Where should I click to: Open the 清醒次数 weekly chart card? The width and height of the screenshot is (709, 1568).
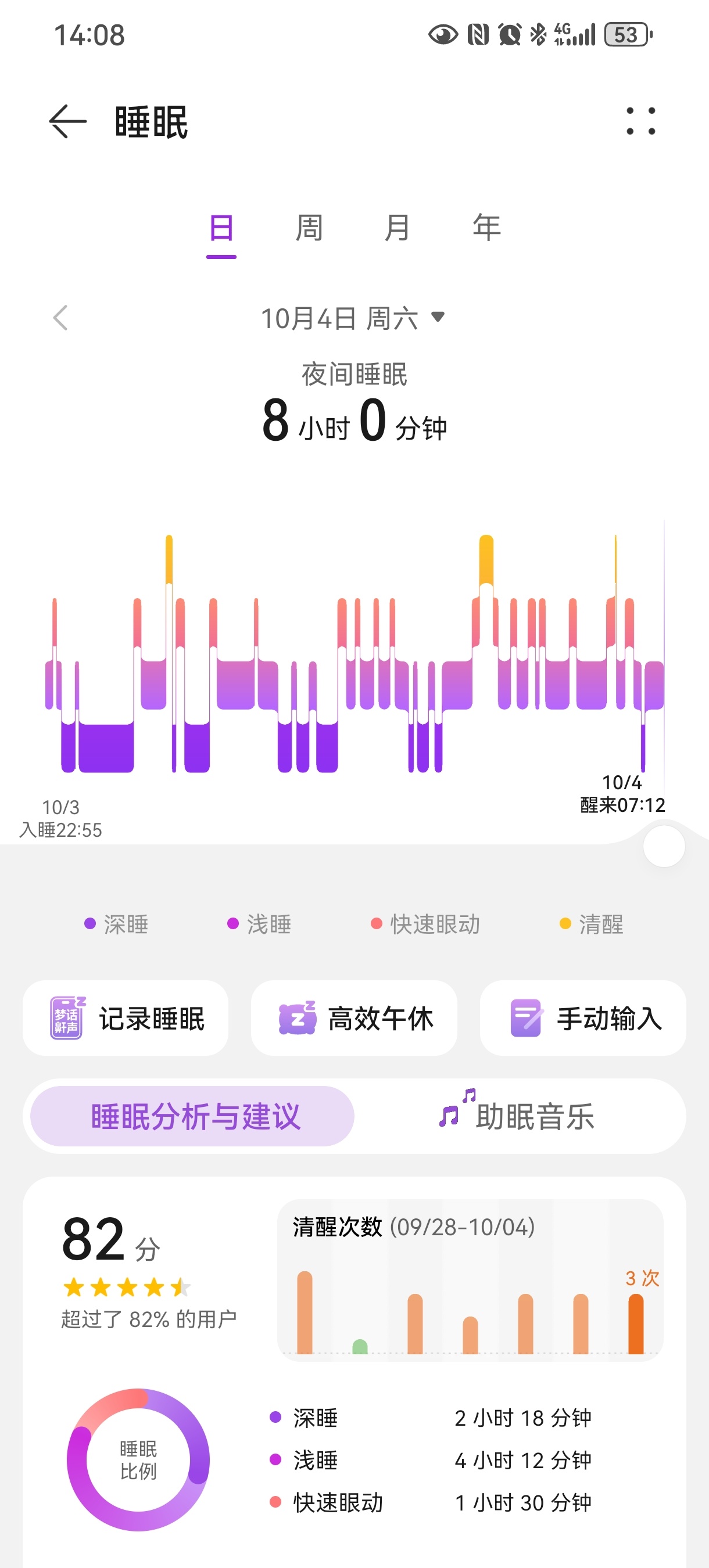pyautogui.click(x=470, y=1281)
